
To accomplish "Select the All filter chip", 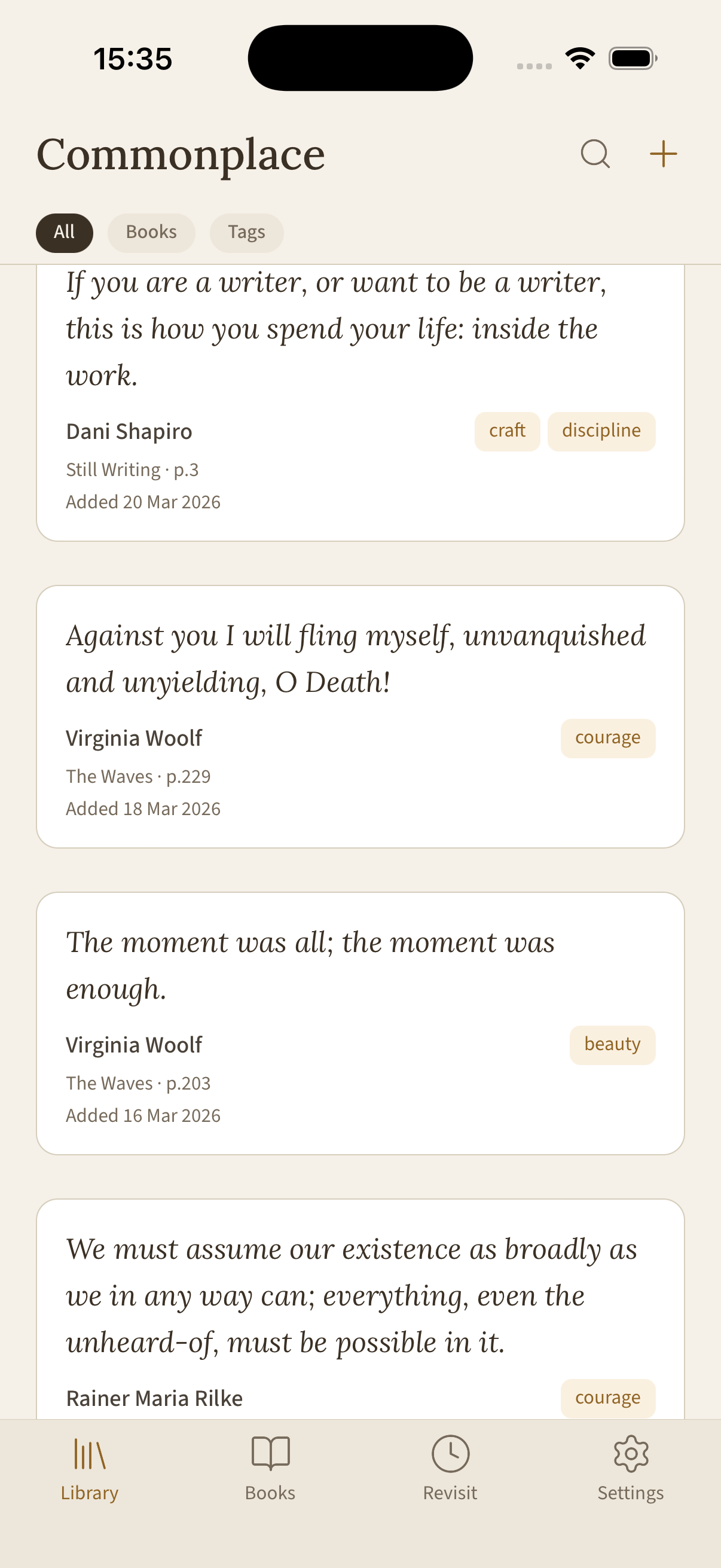I will pyautogui.click(x=64, y=233).
